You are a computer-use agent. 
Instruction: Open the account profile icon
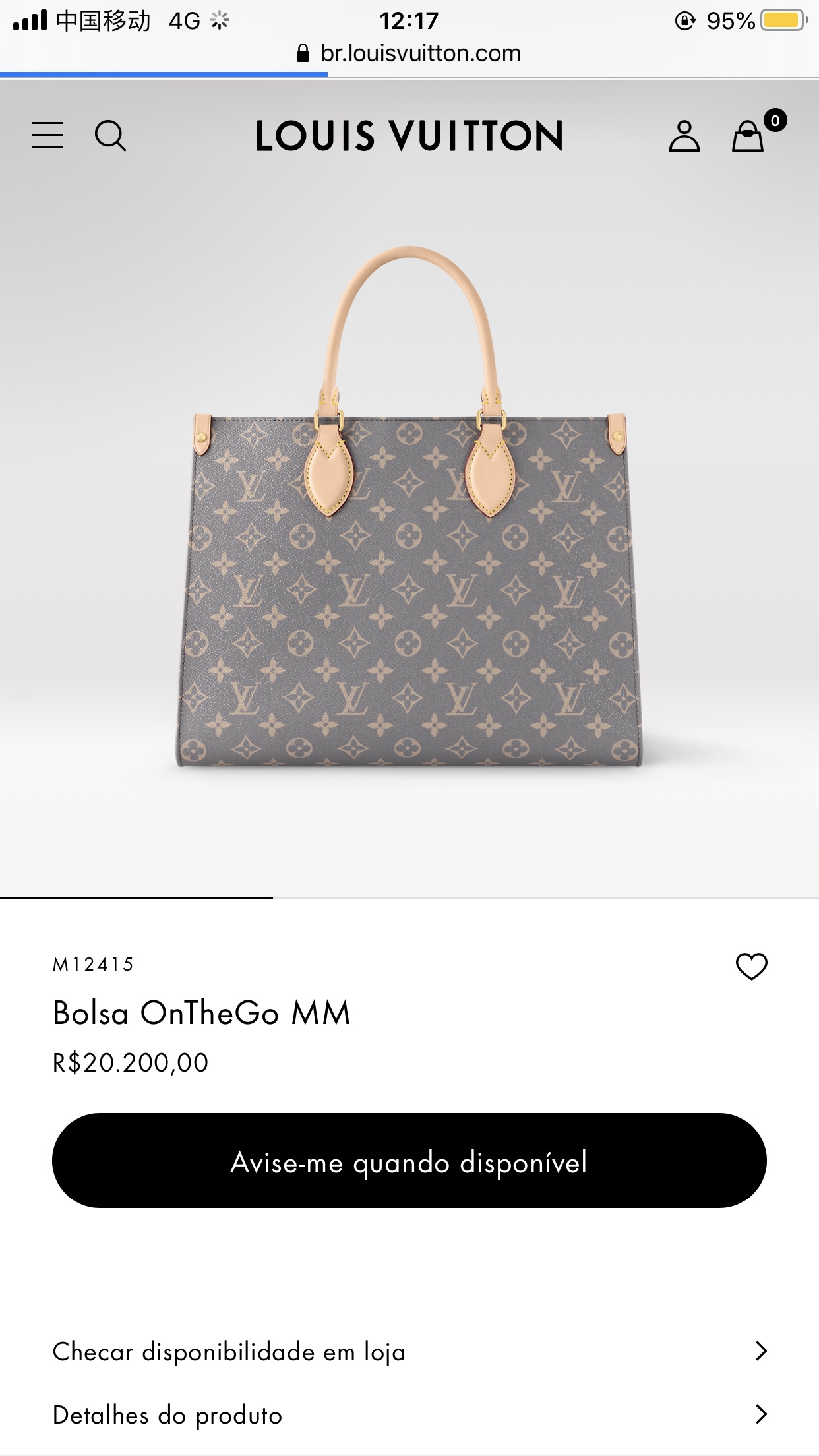pos(684,136)
